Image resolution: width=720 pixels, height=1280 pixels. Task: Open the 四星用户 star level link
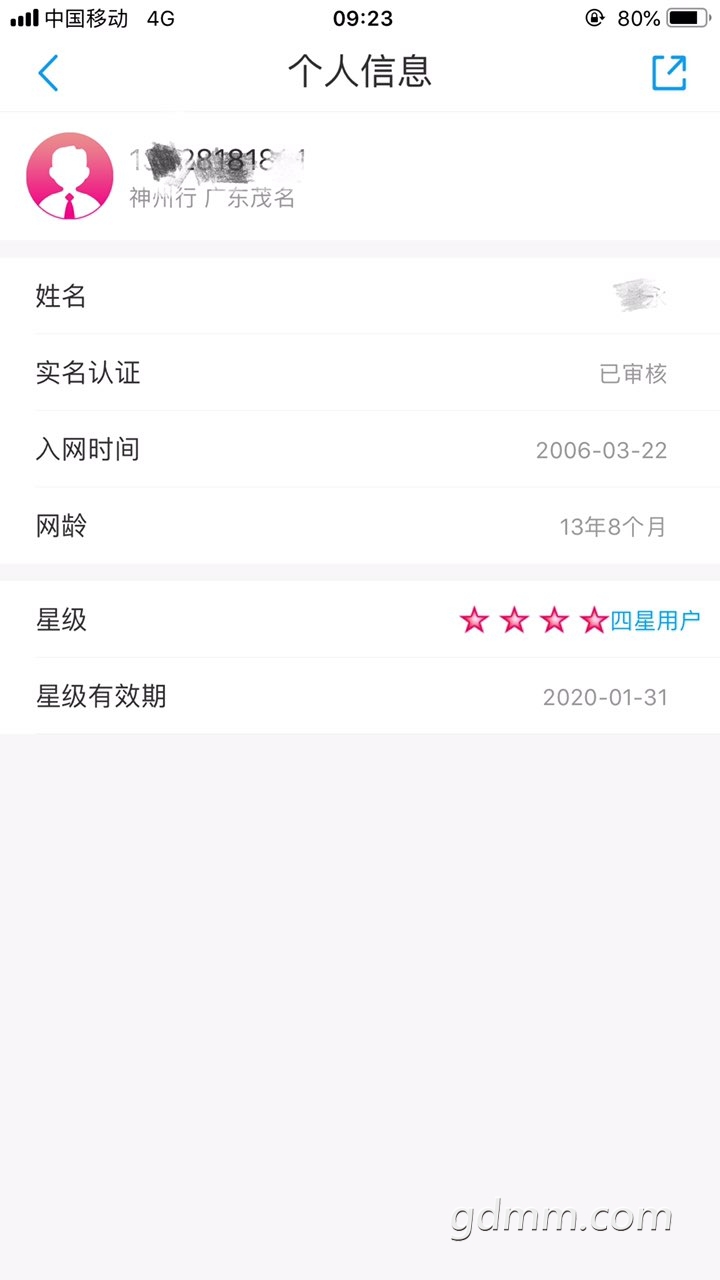[655, 621]
